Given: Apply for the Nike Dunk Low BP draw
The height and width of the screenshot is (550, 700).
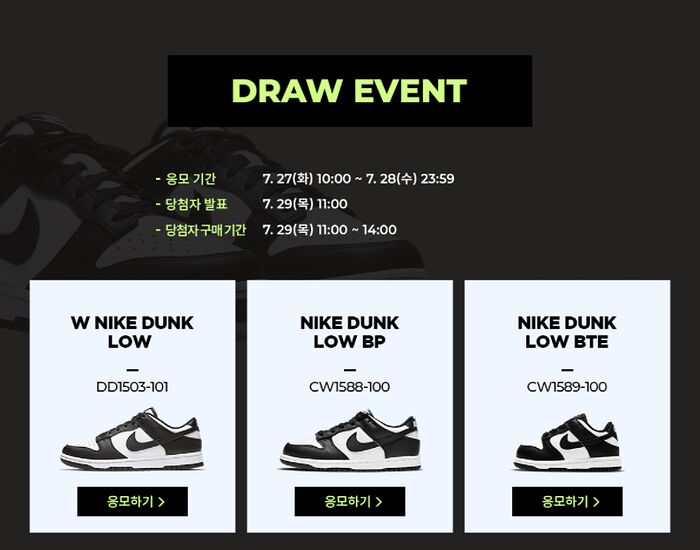Looking at the screenshot, I should click(x=349, y=501).
